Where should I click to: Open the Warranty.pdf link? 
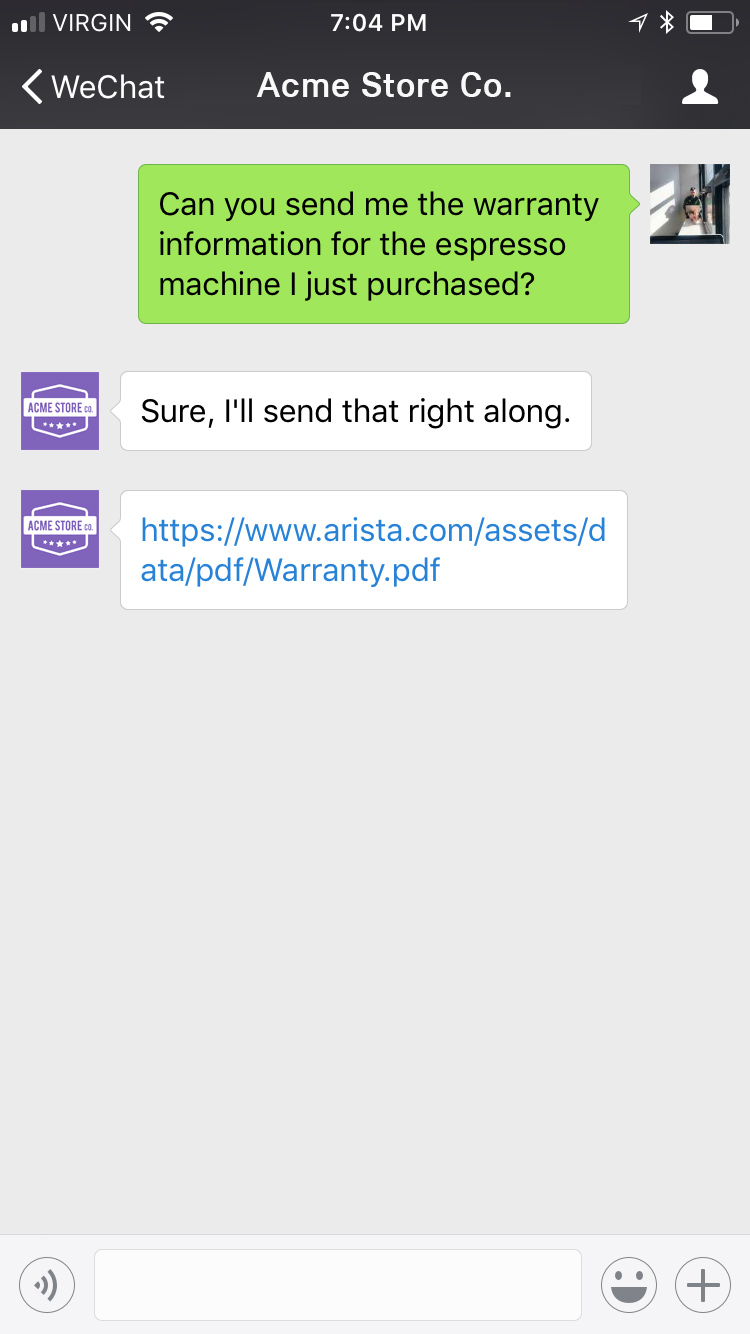pyautogui.click(x=372, y=550)
